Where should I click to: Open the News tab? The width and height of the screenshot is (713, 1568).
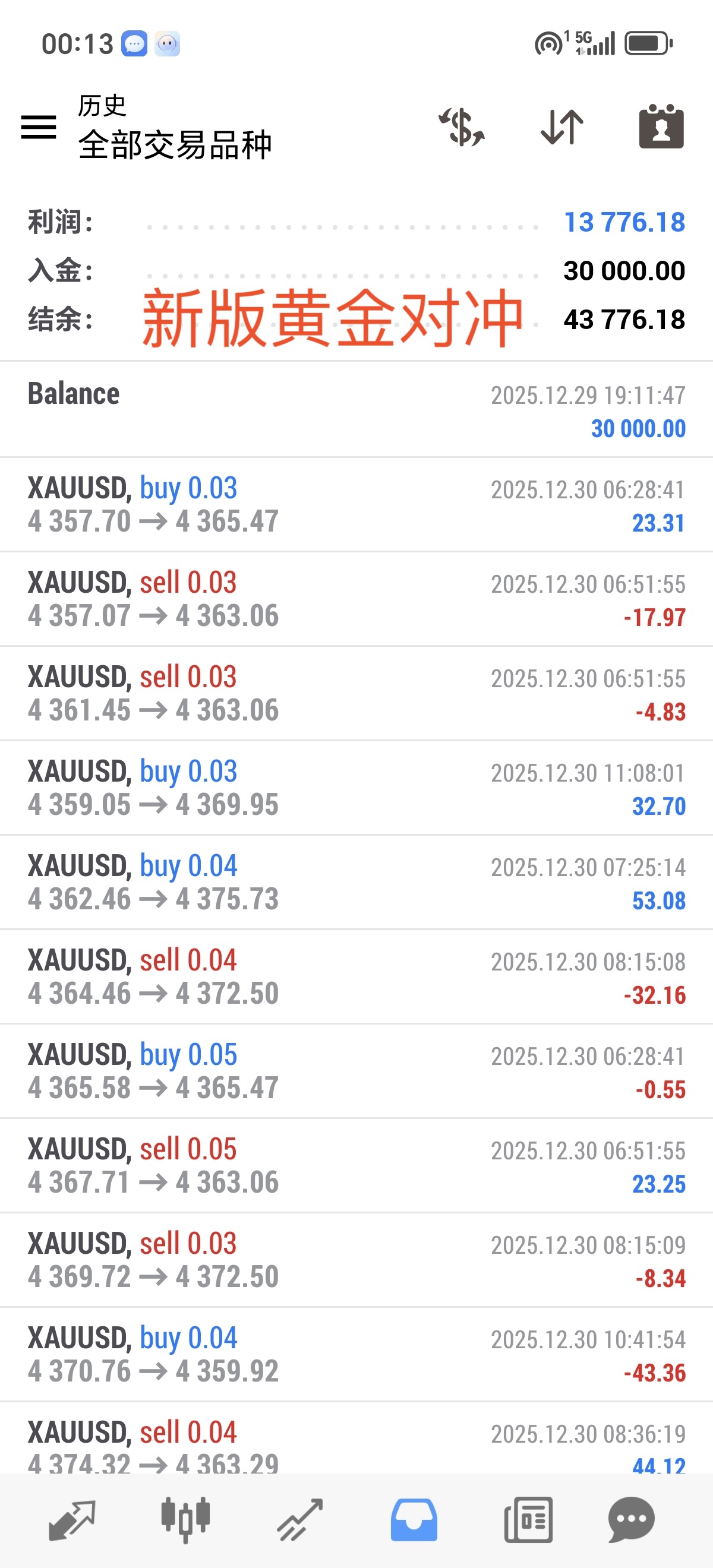(x=528, y=1519)
